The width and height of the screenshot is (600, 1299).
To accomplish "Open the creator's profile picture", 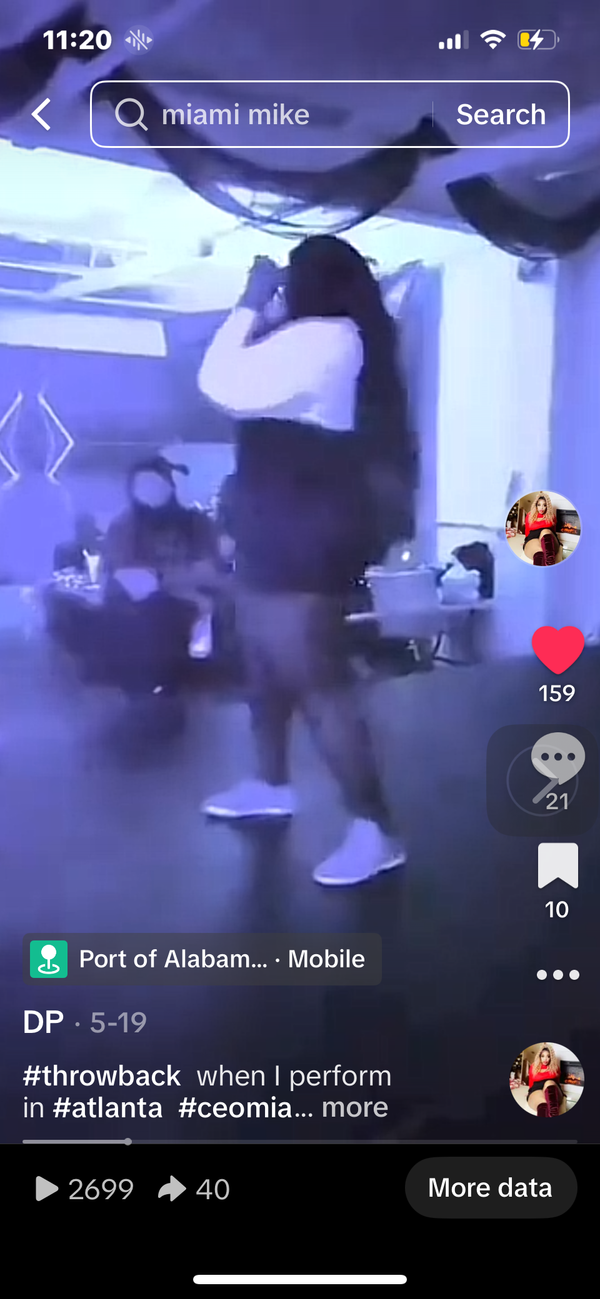I will [543, 530].
